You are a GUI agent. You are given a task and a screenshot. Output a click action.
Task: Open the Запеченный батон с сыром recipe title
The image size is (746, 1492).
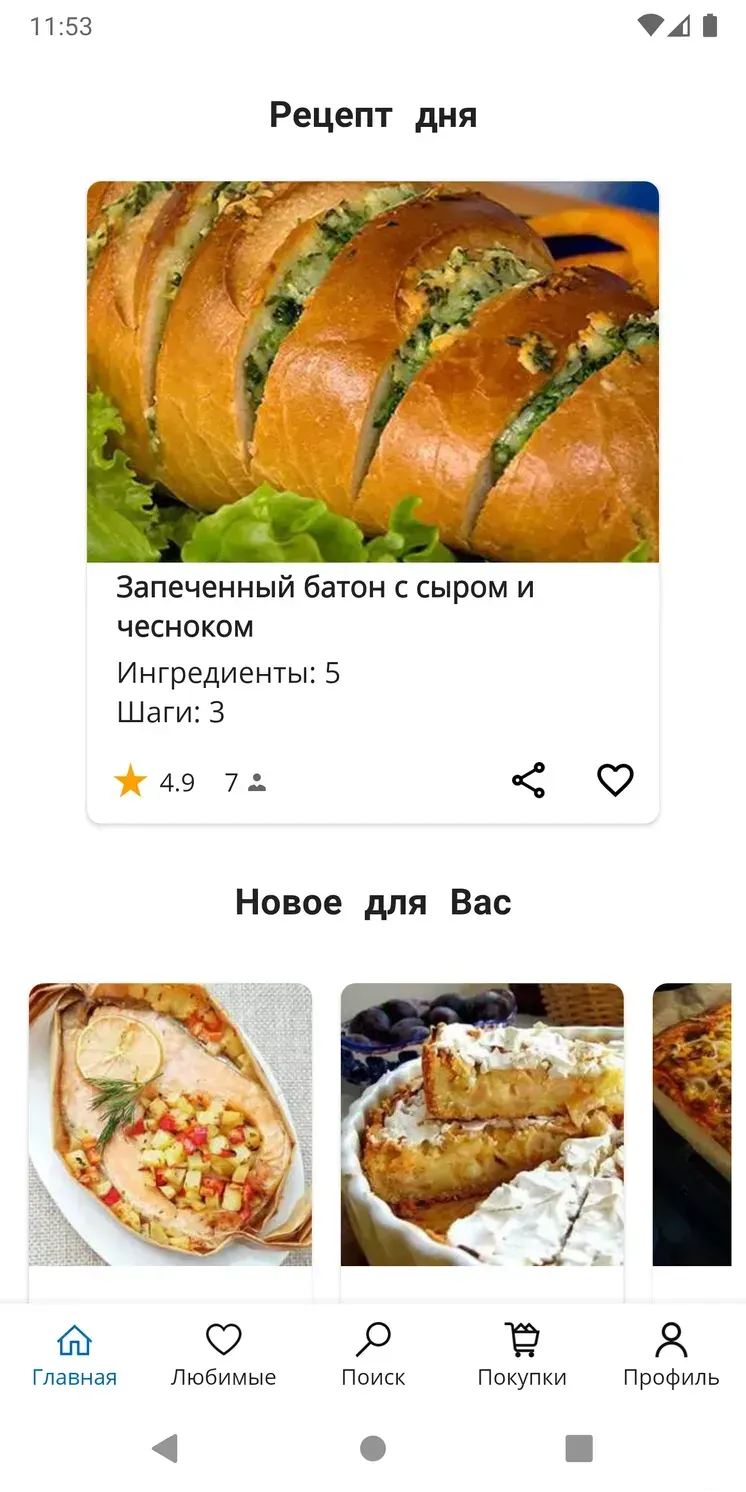click(x=326, y=606)
